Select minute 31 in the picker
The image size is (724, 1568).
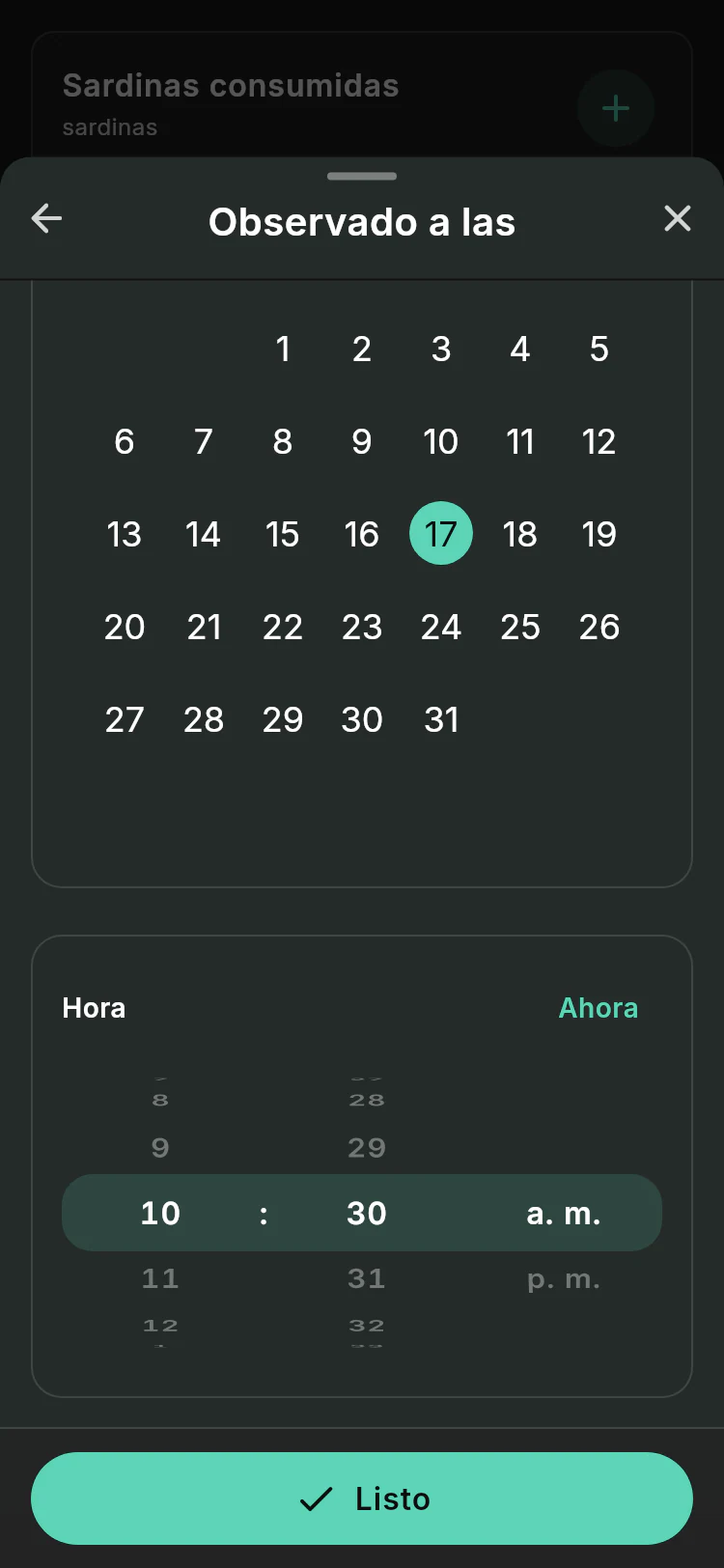pyautogui.click(x=367, y=1278)
